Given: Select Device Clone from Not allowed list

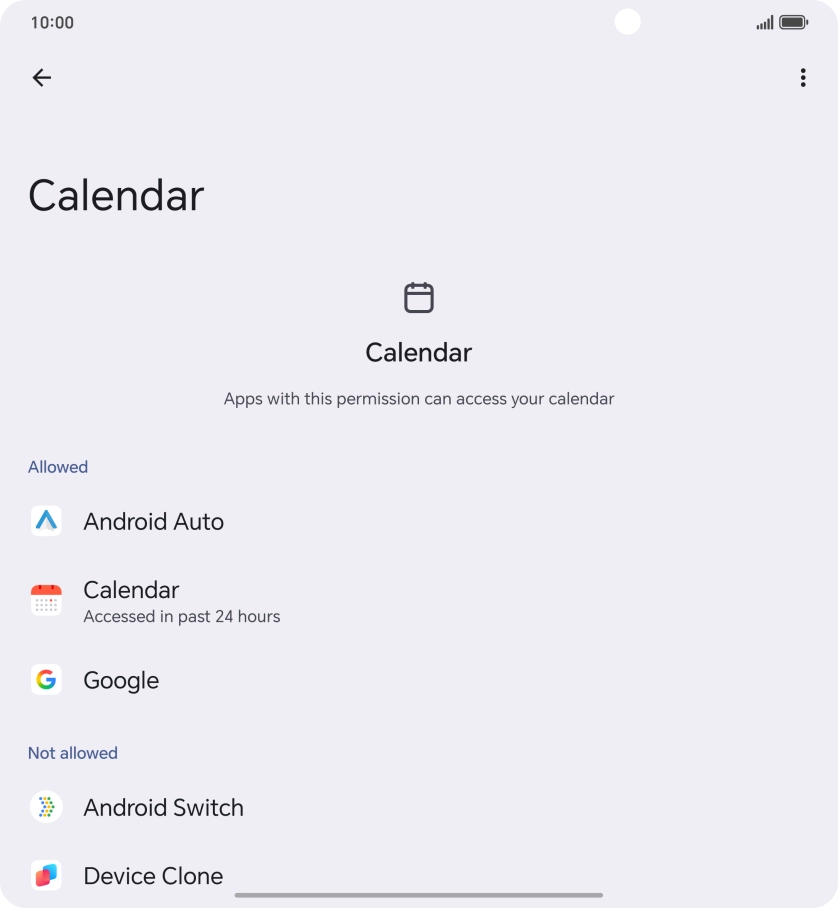Looking at the screenshot, I should (152, 875).
